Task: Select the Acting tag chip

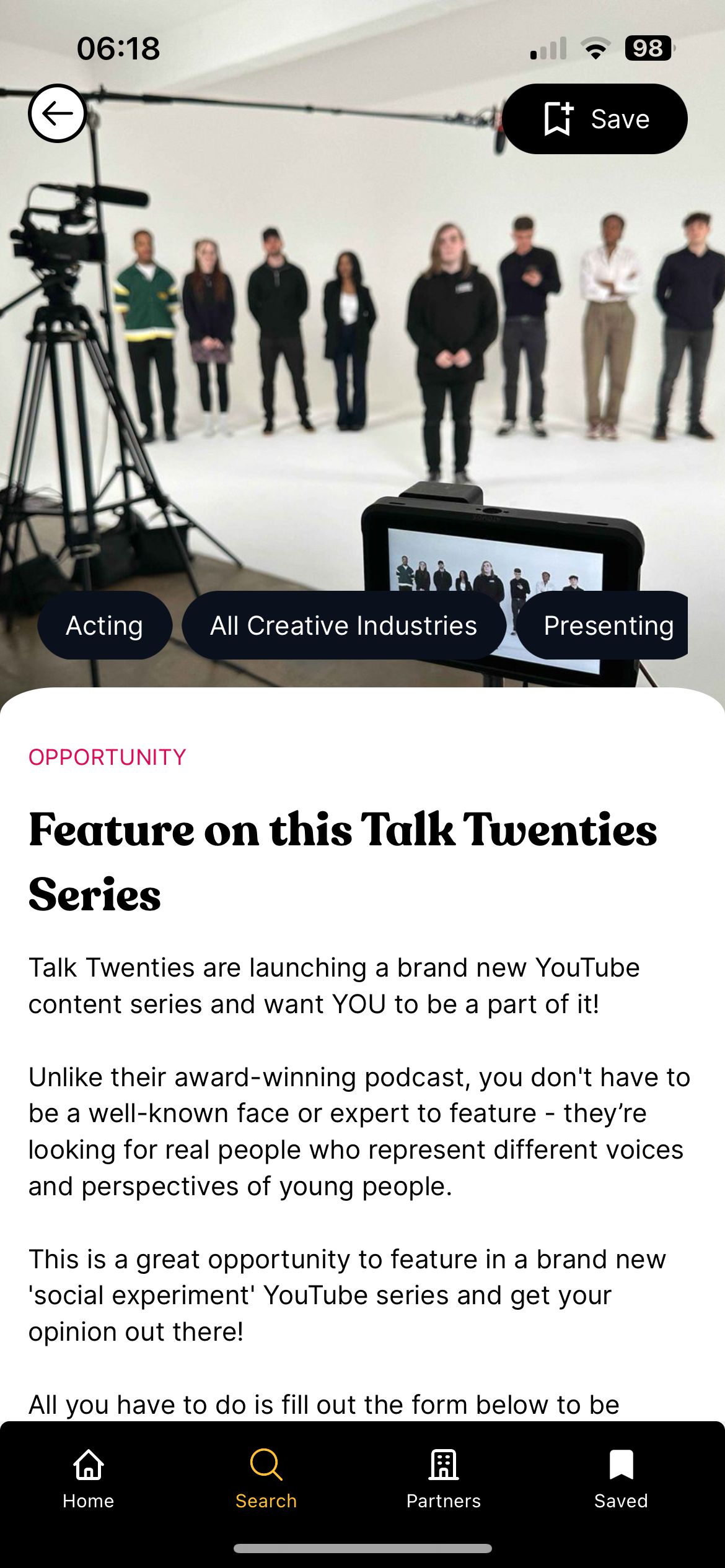Action: [105, 625]
